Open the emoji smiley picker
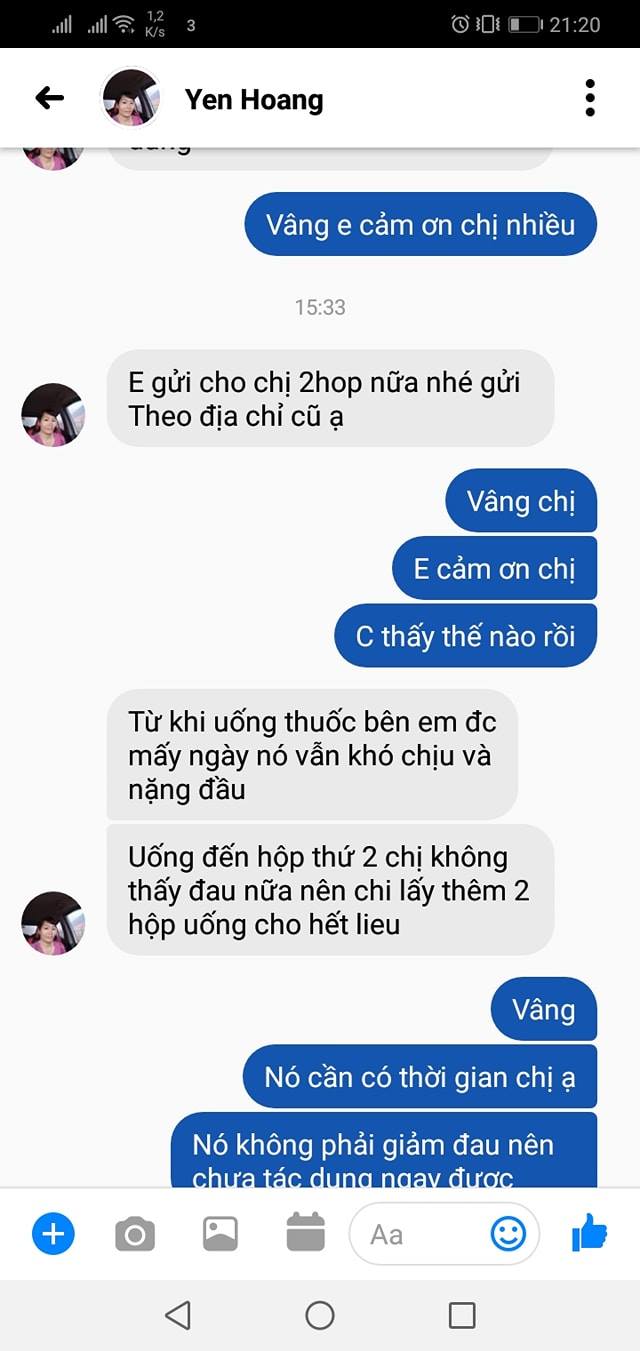 pos(508,1234)
